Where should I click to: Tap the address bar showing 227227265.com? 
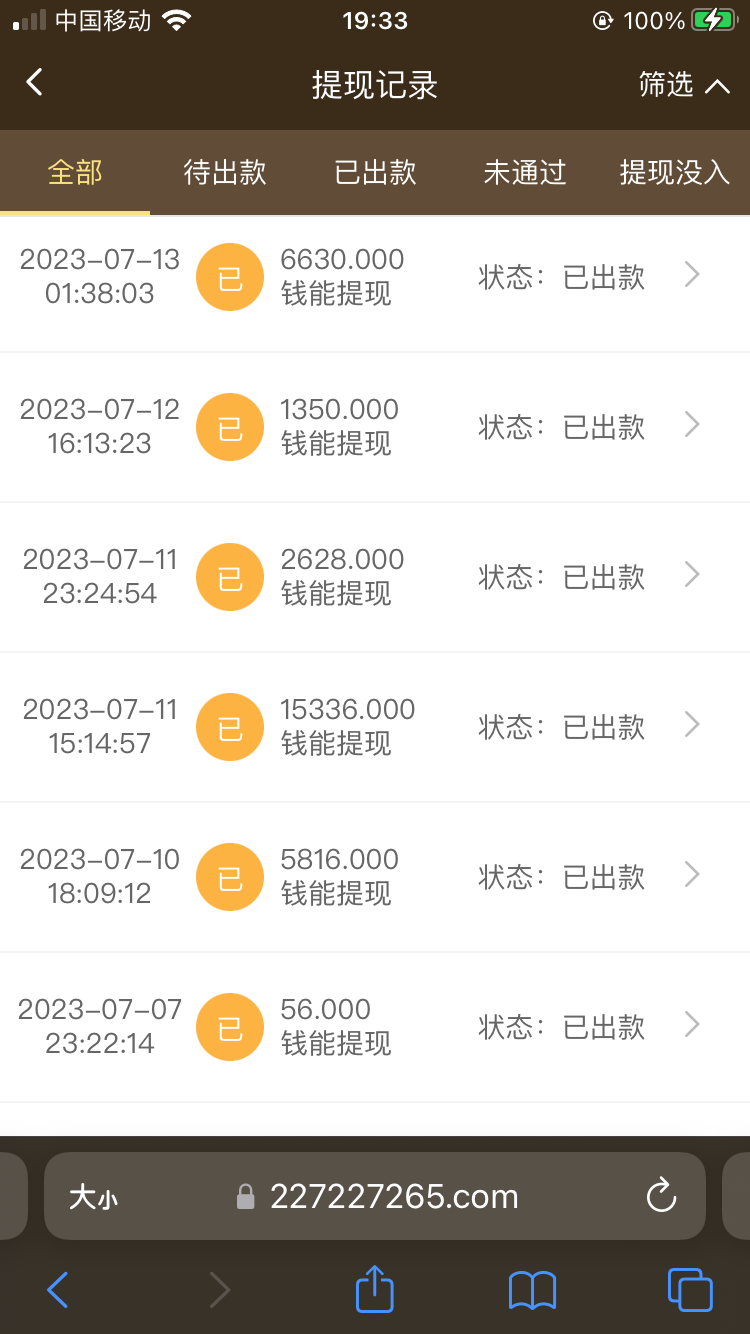pyautogui.click(x=395, y=1196)
